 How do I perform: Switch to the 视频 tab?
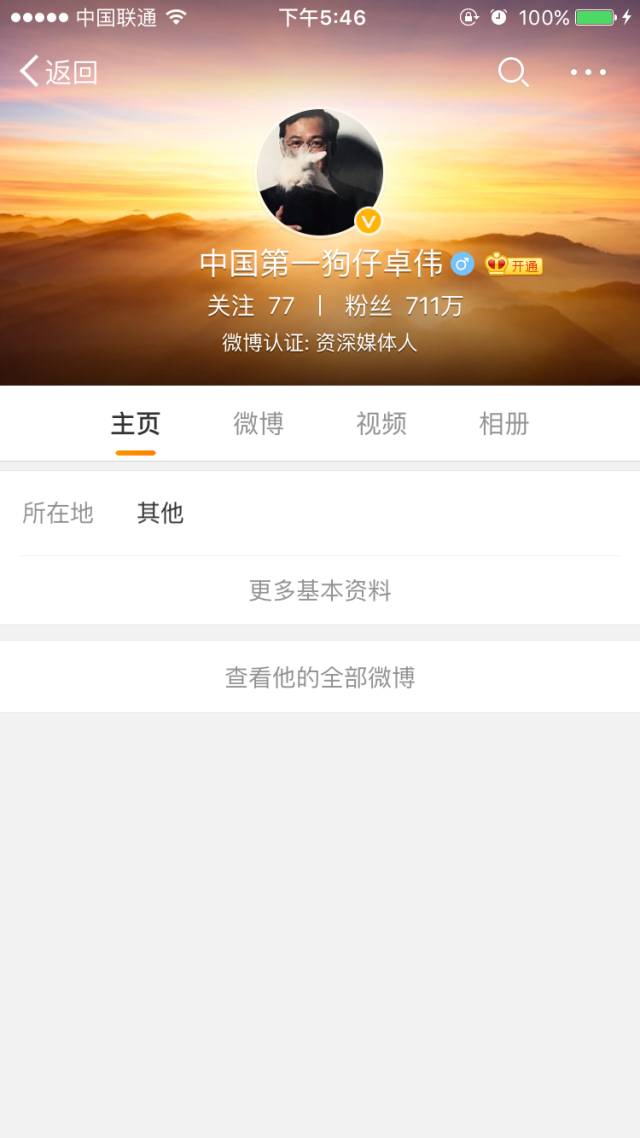(381, 424)
